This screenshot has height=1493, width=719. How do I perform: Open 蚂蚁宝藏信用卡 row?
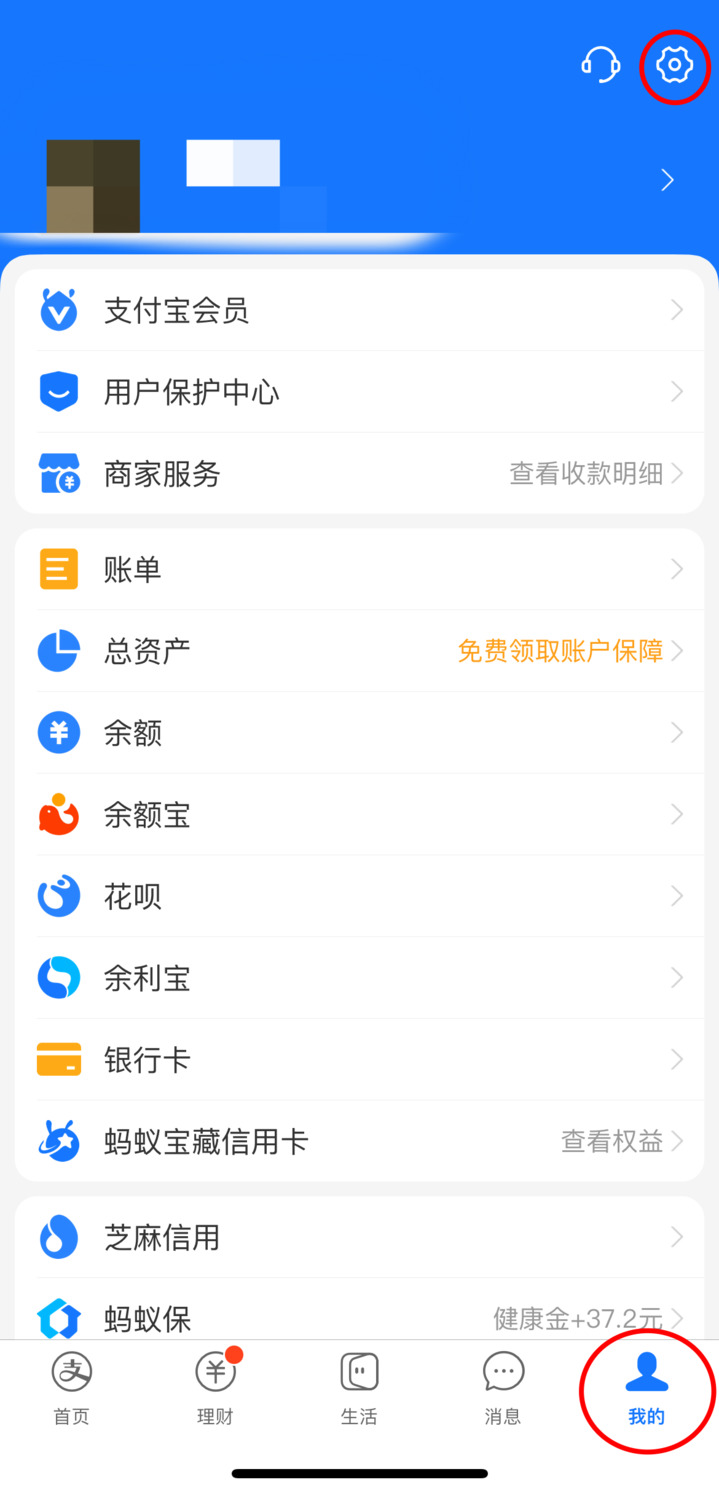pos(360,1141)
